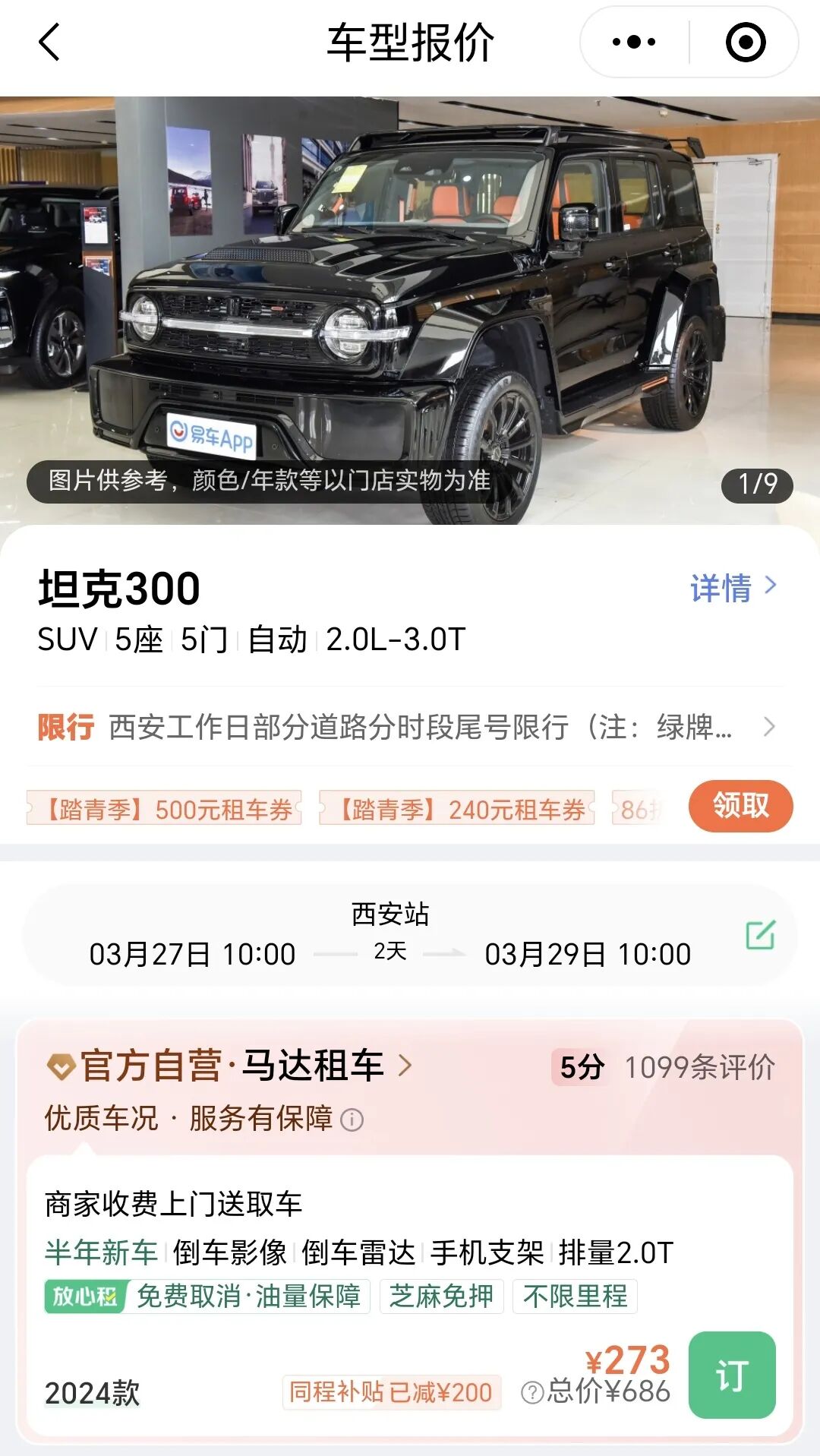Tap 订 to book the 2024款 car
This screenshot has height=1456, width=820.
pyautogui.click(x=731, y=1375)
